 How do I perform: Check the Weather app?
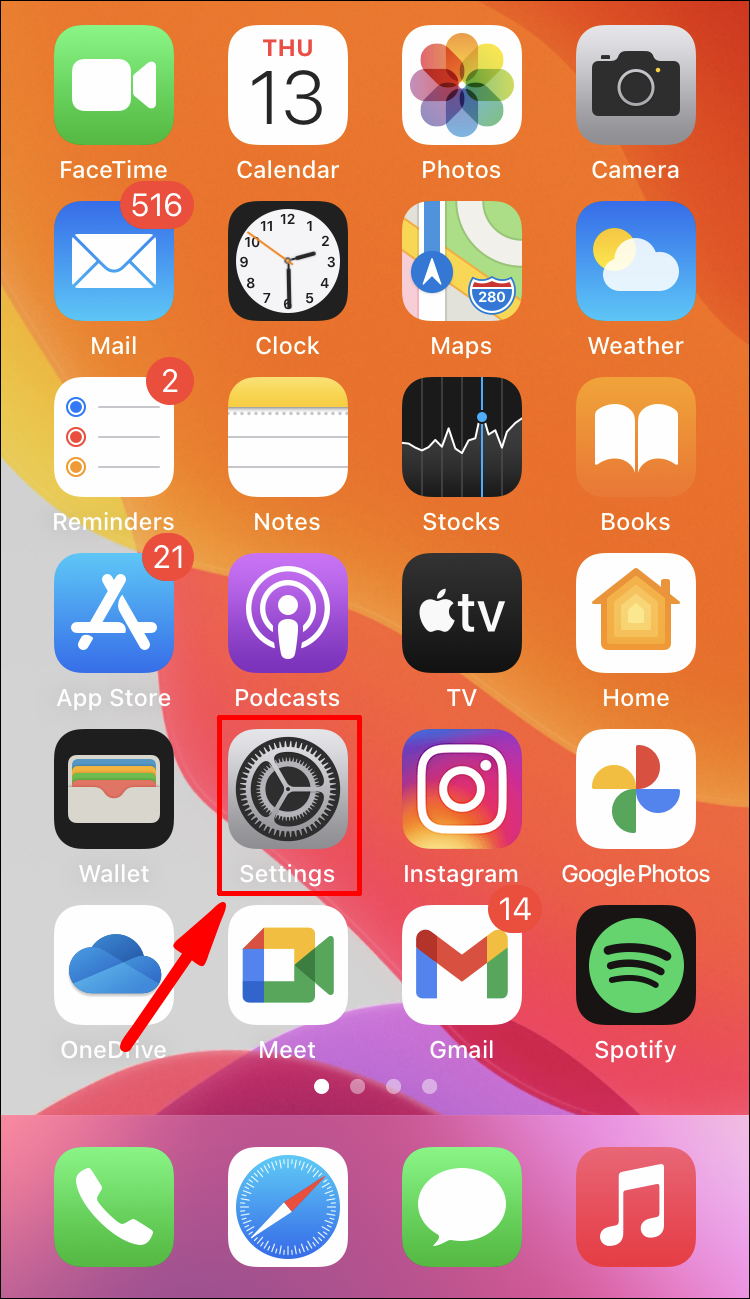point(636,261)
